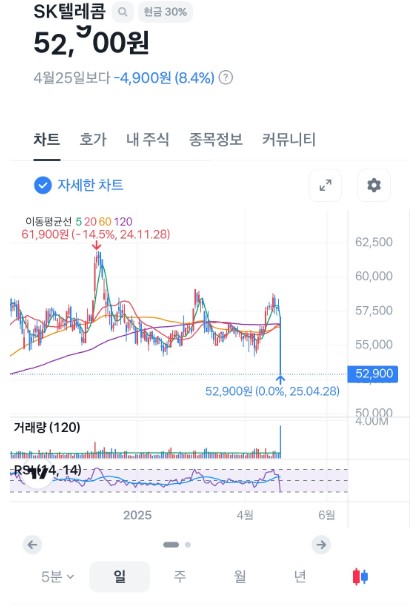Tap the search icon beside SK텔레콤
410x609 pixels.
[123, 12]
